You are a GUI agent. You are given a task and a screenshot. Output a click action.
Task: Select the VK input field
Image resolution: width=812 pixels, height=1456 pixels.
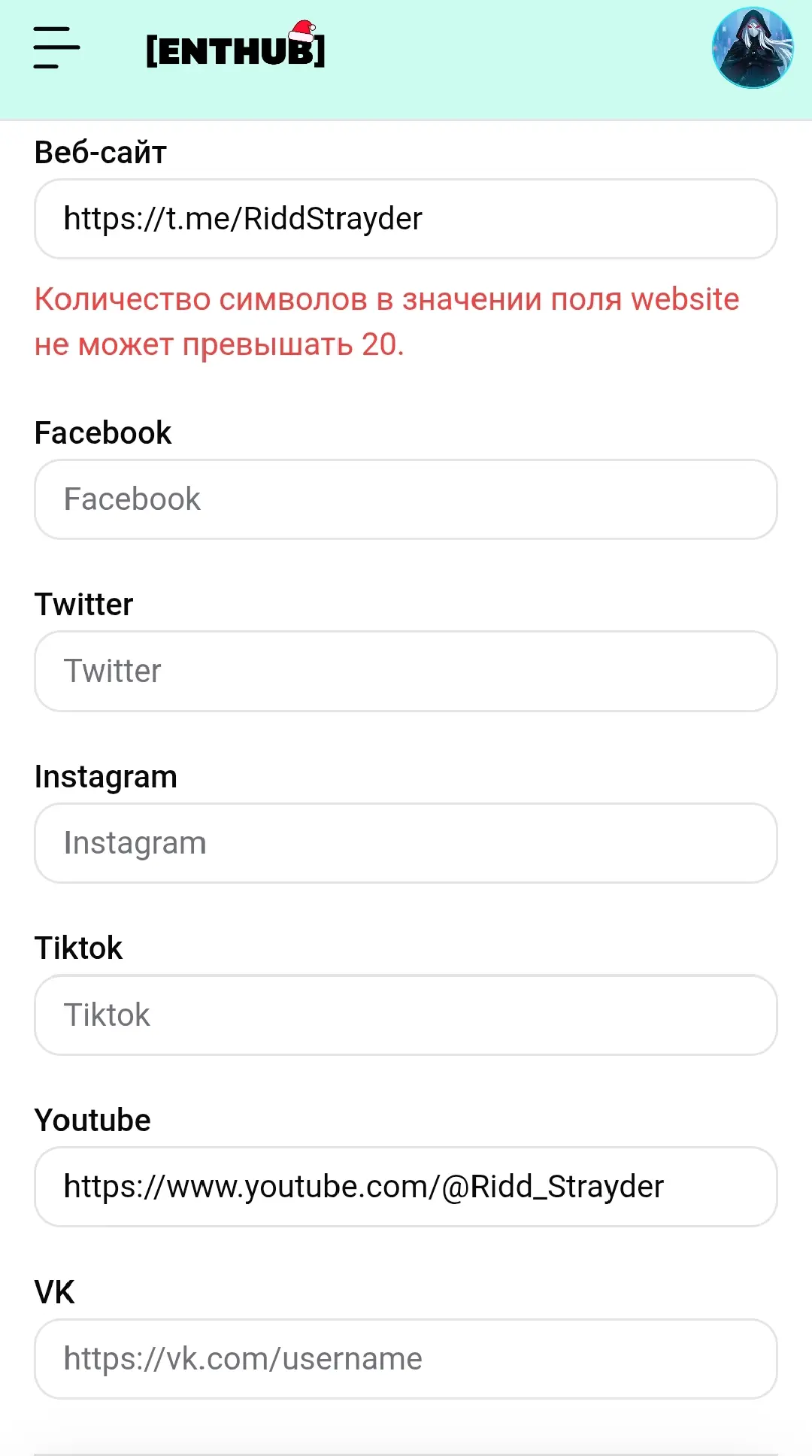tap(405, 1358)
